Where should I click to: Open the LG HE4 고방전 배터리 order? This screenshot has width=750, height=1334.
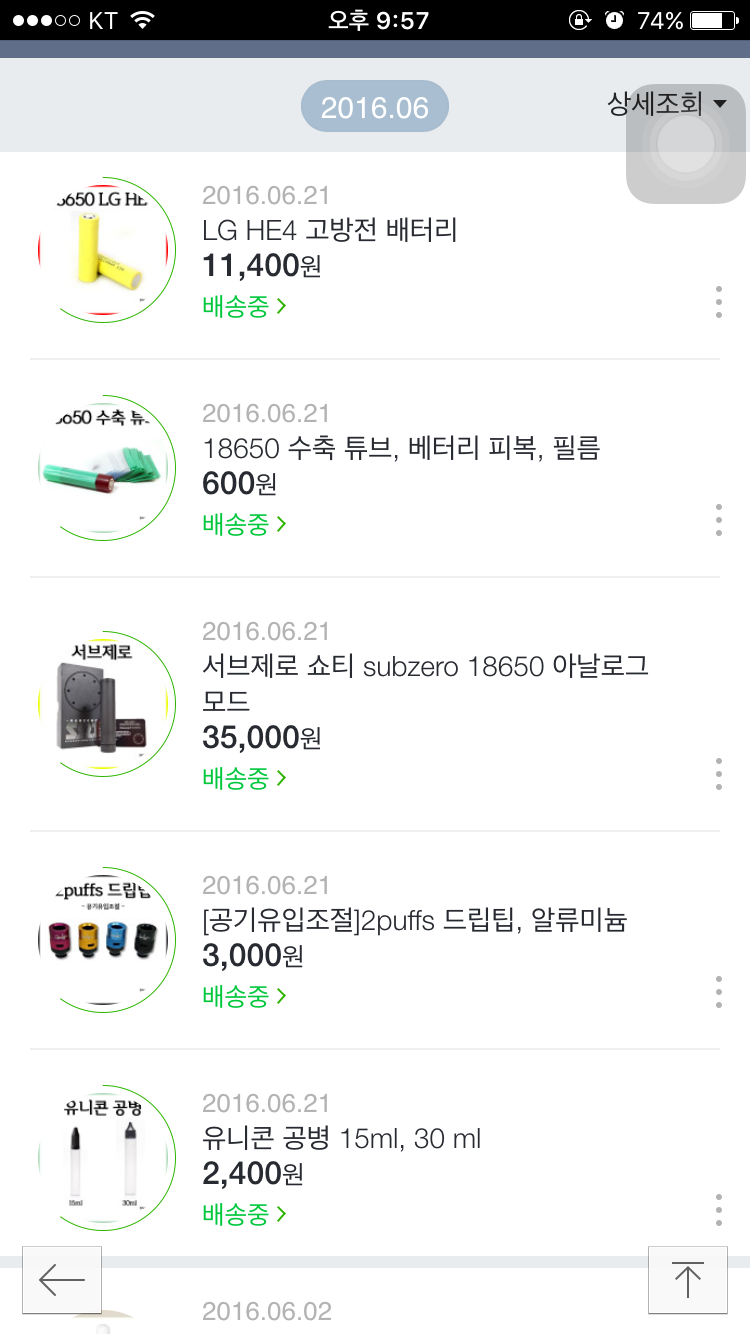tap(329, 231)
